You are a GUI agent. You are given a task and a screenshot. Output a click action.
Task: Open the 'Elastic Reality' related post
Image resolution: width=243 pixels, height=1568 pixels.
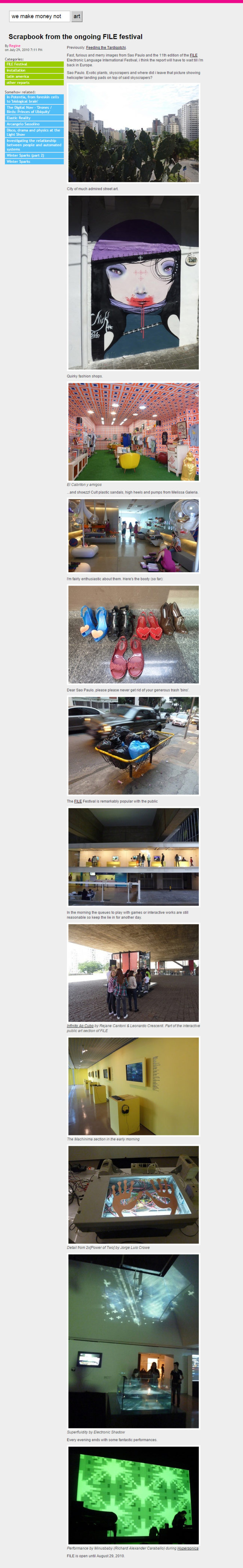(x=19, y=118)
